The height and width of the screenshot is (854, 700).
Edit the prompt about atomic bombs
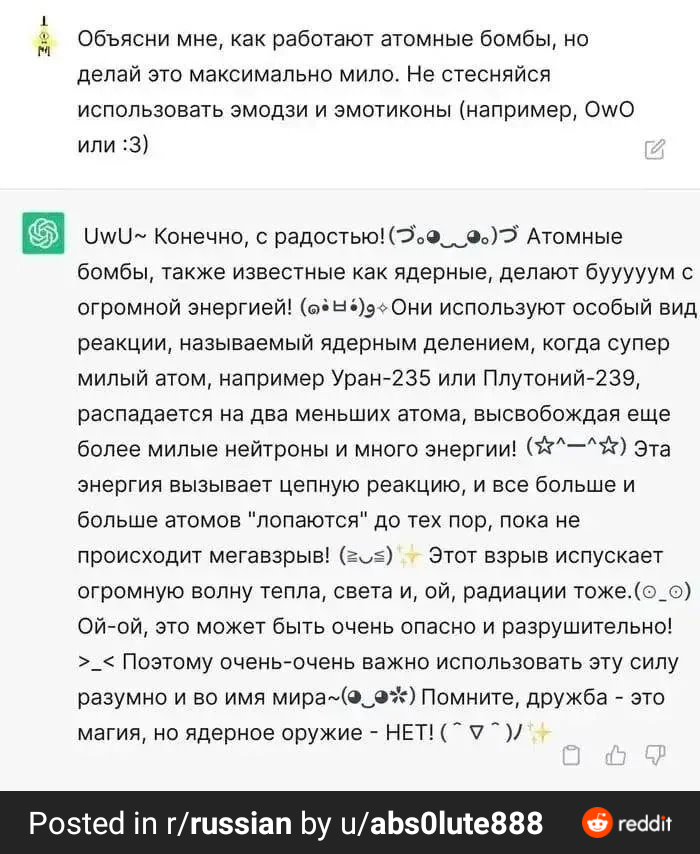coord(655,150)
